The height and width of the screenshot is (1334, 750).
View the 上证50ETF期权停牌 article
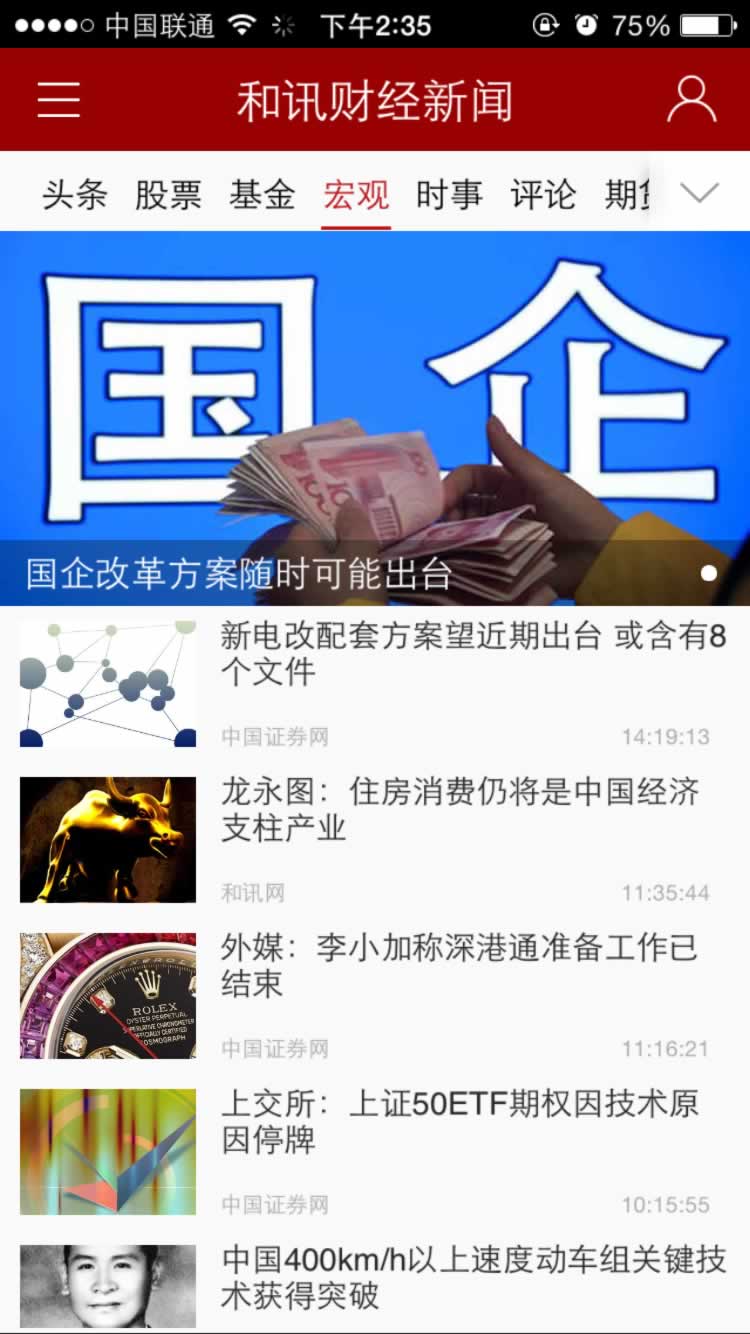(x=460, y=1122)
